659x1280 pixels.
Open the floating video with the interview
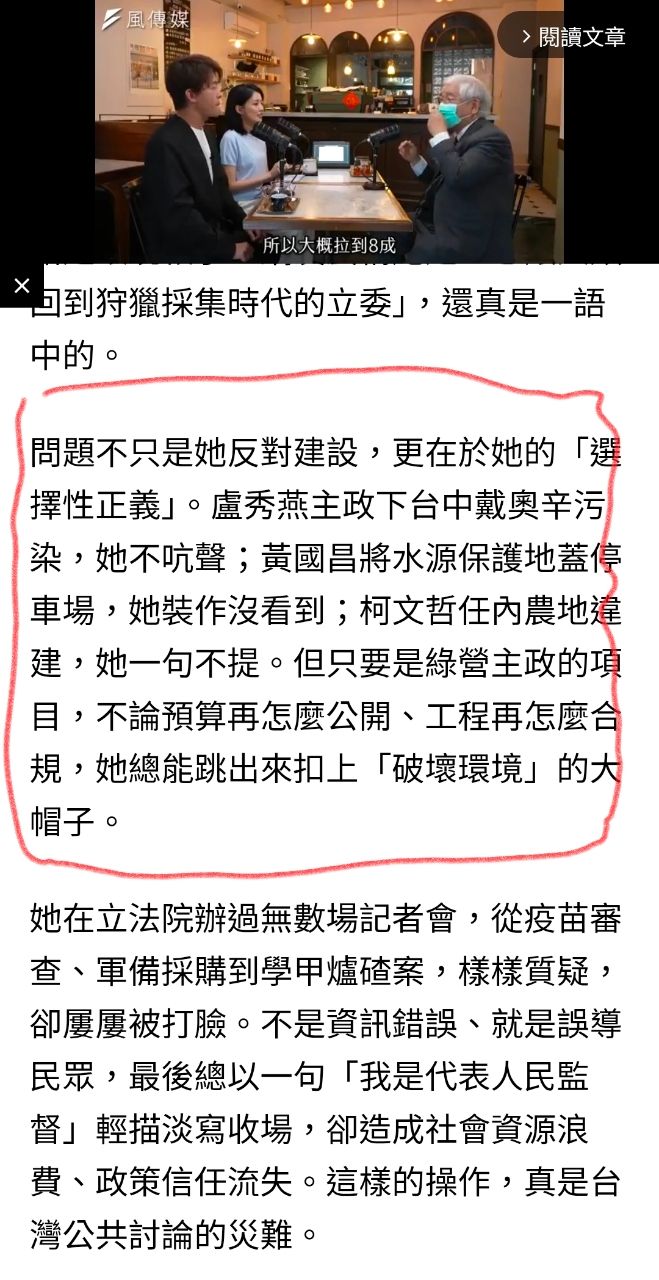click(328, 132)
